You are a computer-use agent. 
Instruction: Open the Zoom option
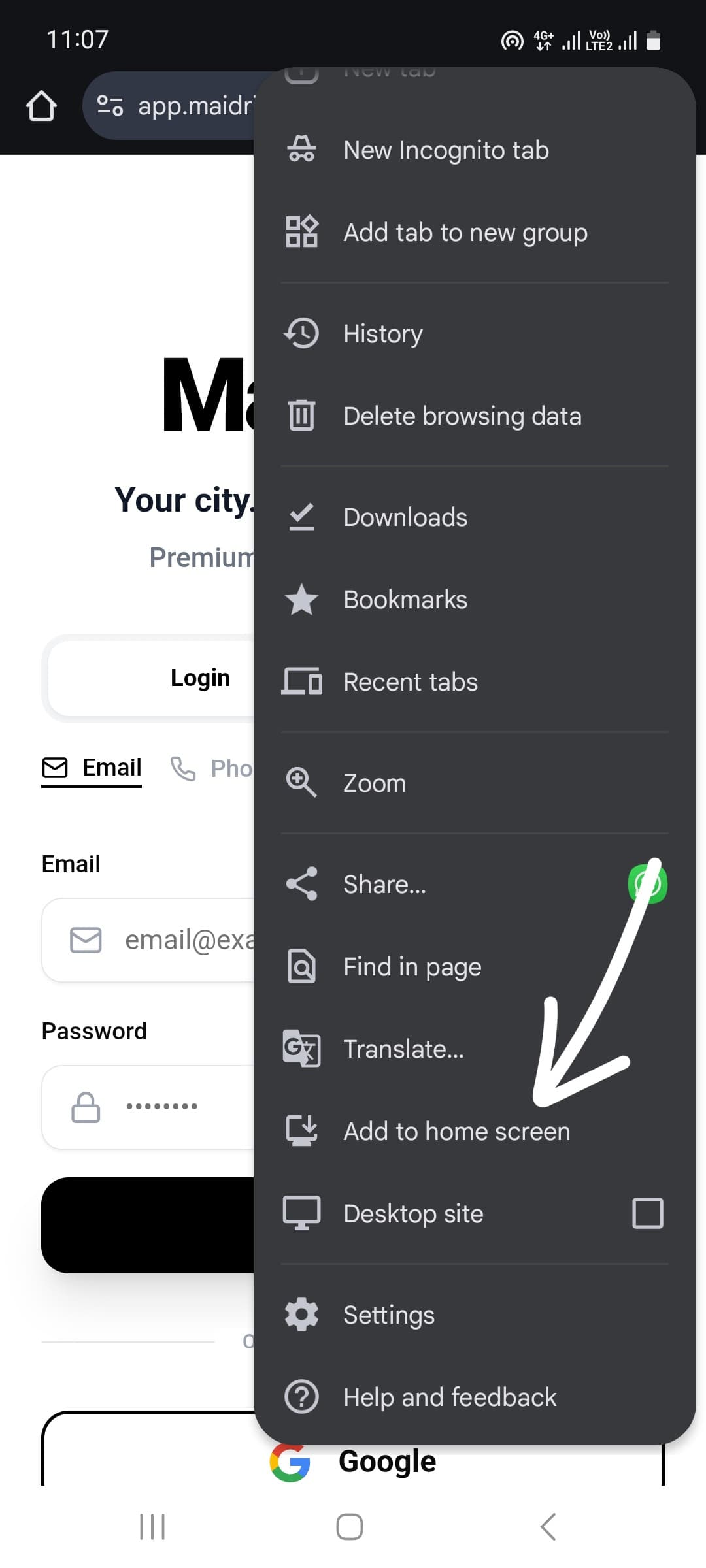(x=375, y=783)
